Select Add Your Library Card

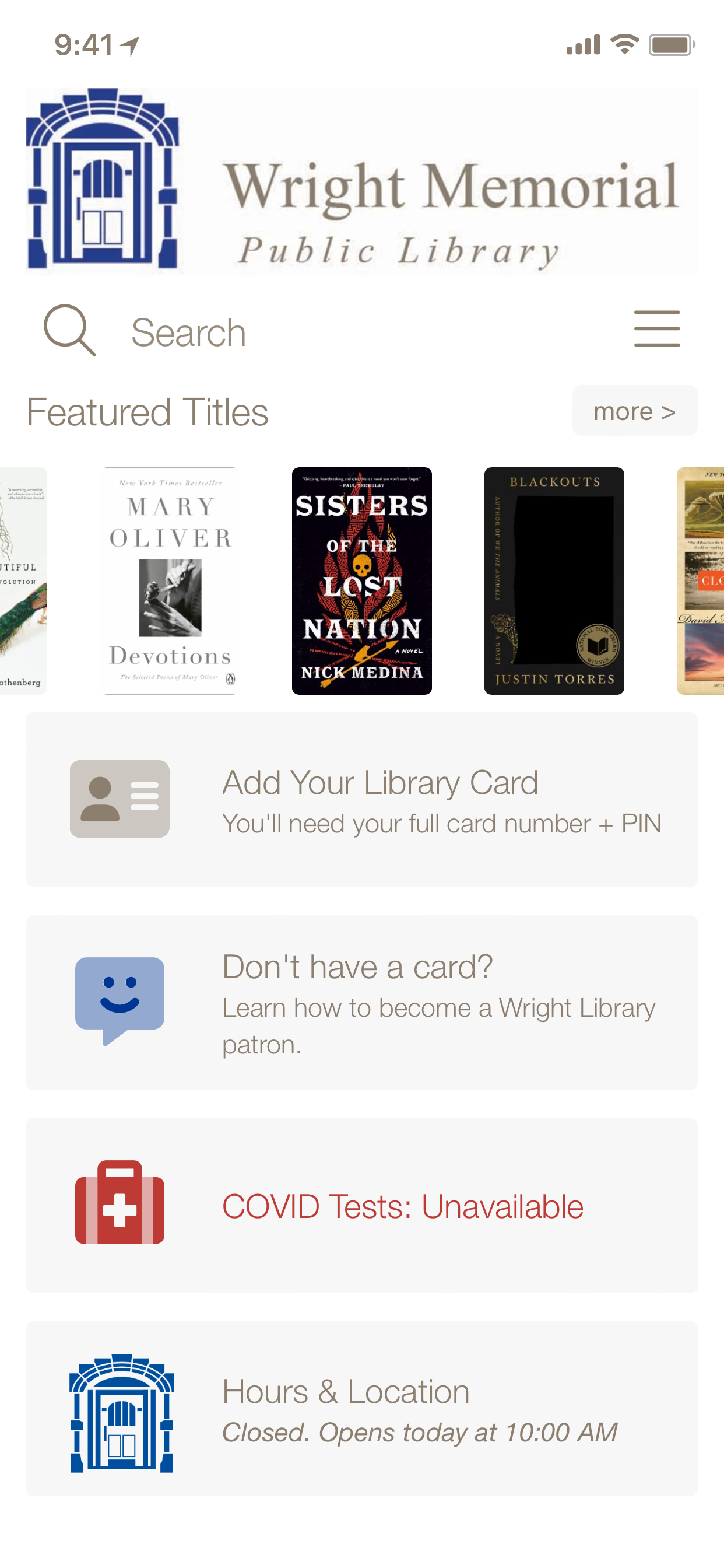[361, 799]
